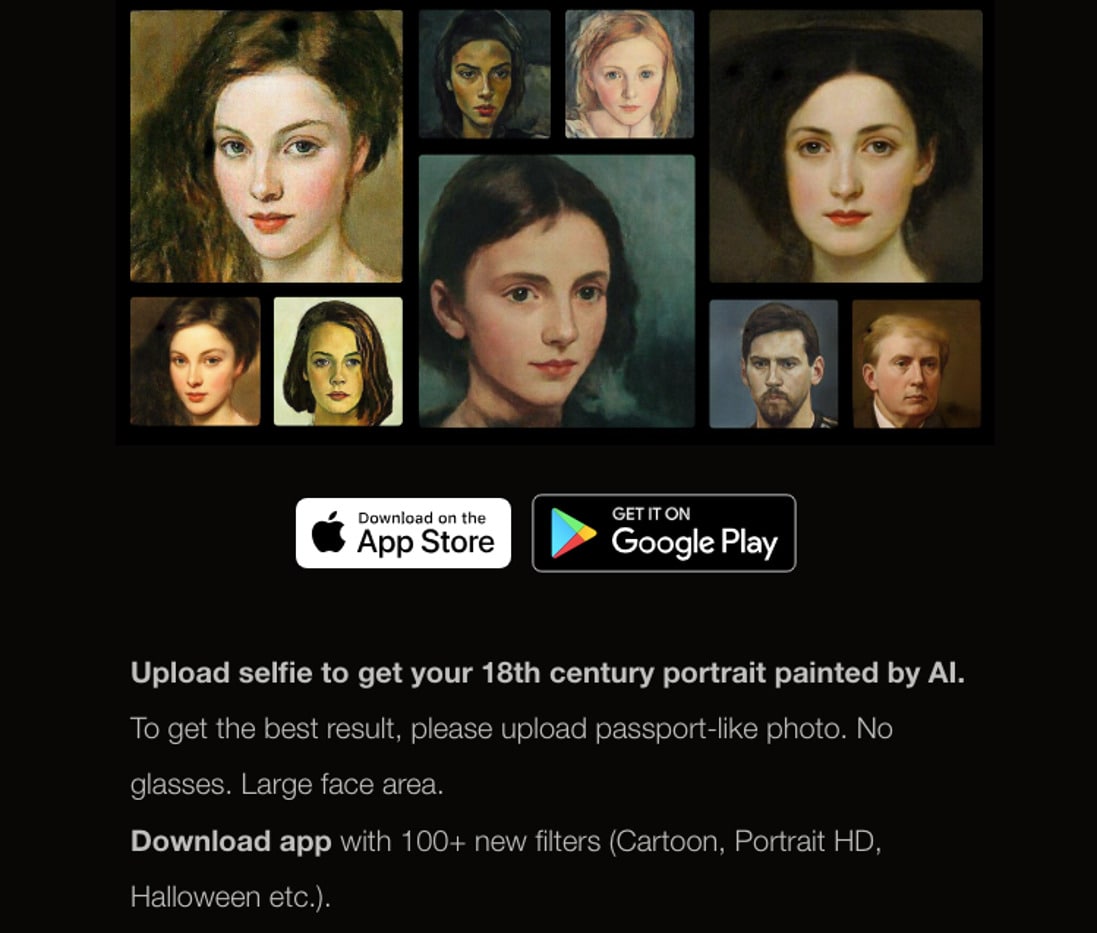Tap the Download on the App Store badge
This screenshot has width=1097, height=933.
(x=403, y=533)
